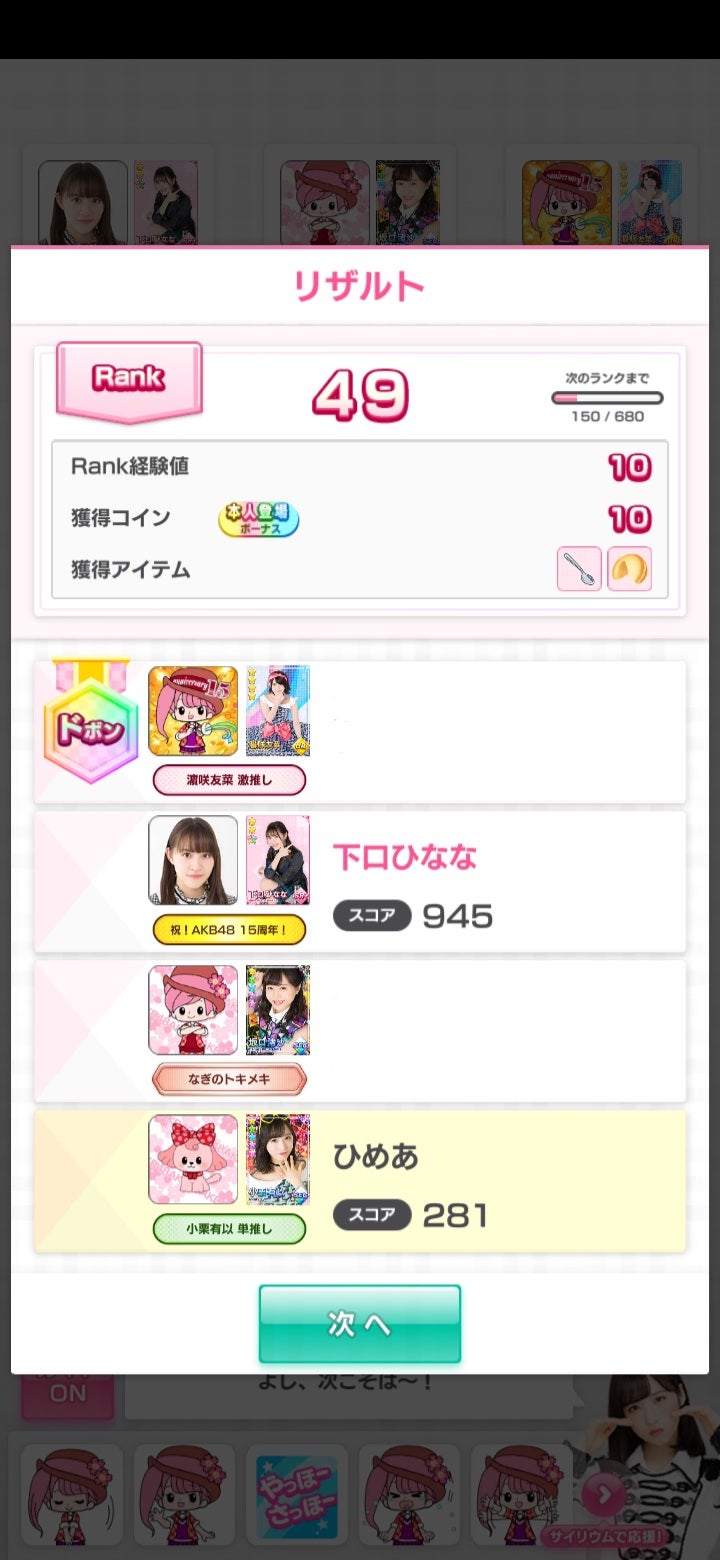Tap the 次へ button to continue
Screen dimensions: 720x1560
click(359, 1323)
